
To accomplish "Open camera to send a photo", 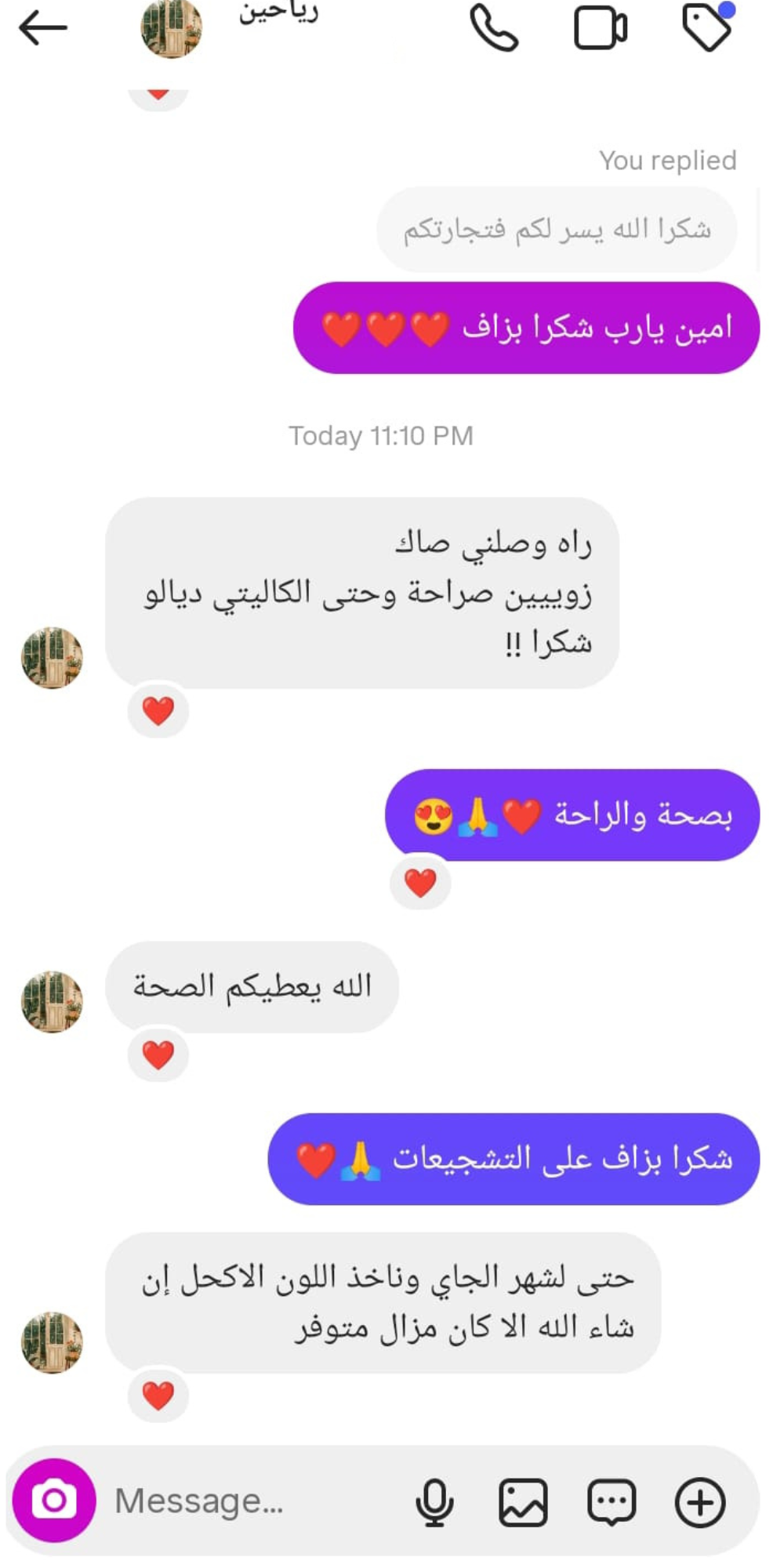I will pos(53,1500).
